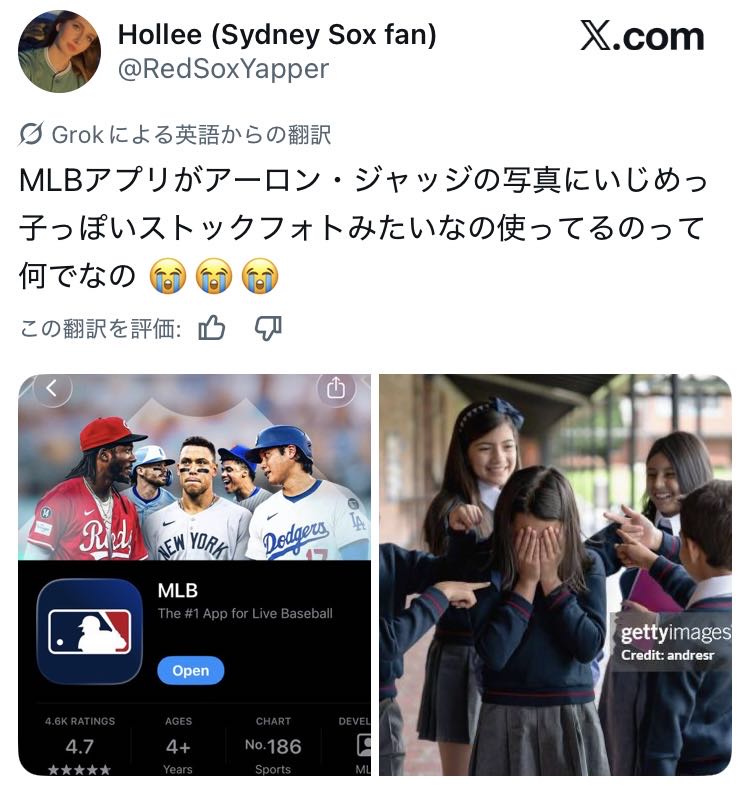Open the @RedSoxYapper profile name

pyautogui.click(x=223, y=69)
